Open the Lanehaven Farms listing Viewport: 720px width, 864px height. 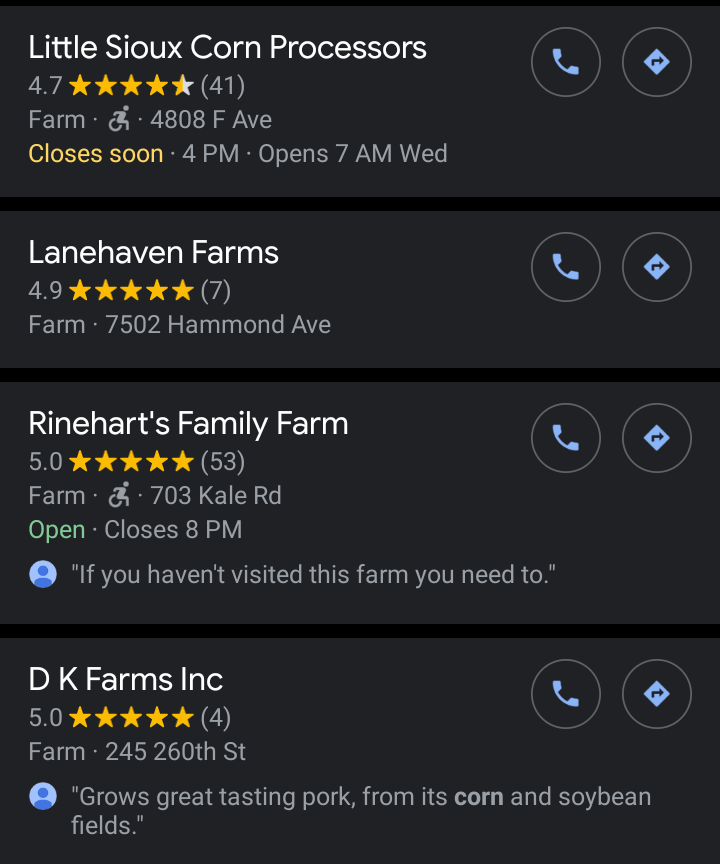[154, 252]
